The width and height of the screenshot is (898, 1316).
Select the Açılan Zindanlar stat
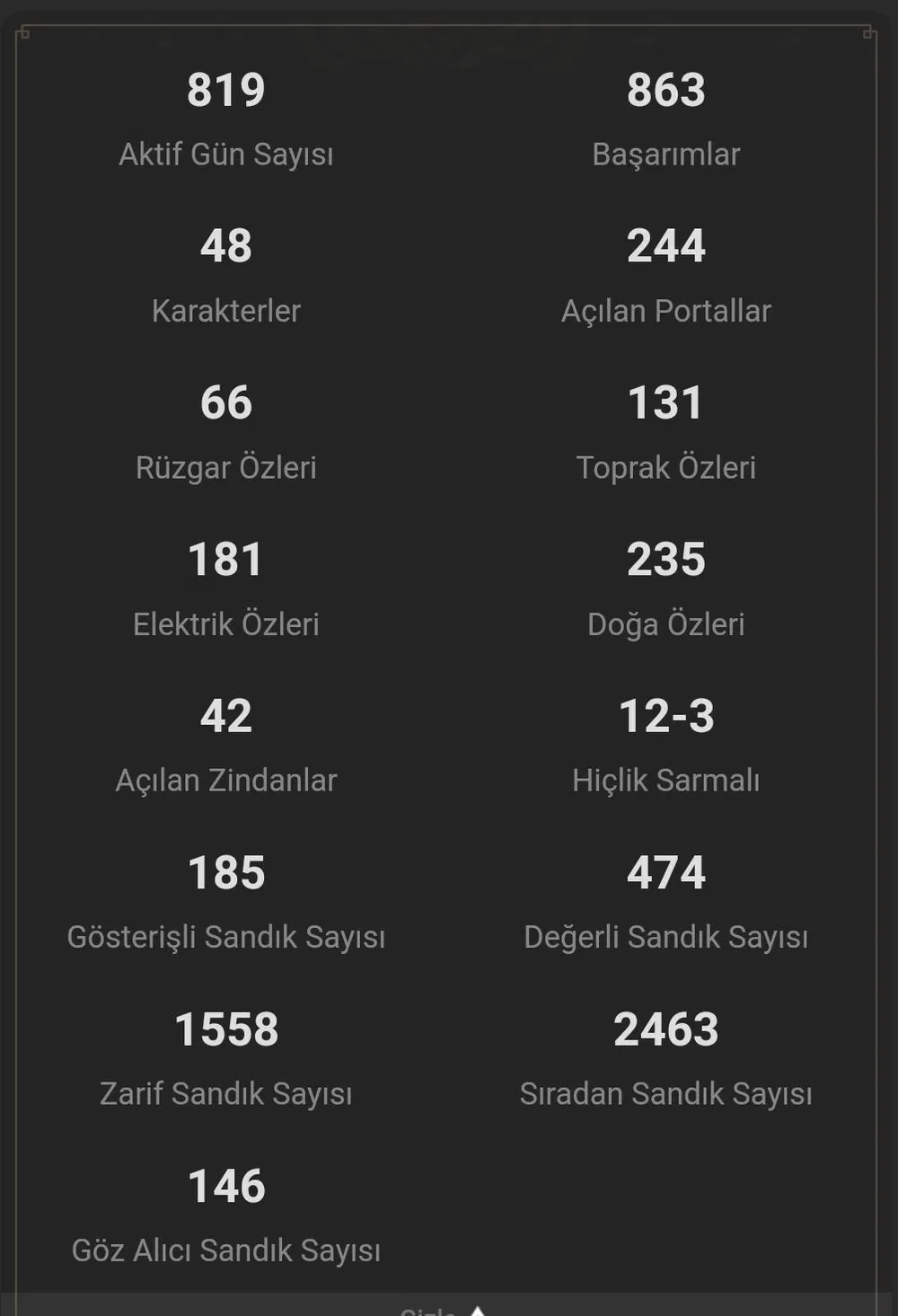coord(226,781)
